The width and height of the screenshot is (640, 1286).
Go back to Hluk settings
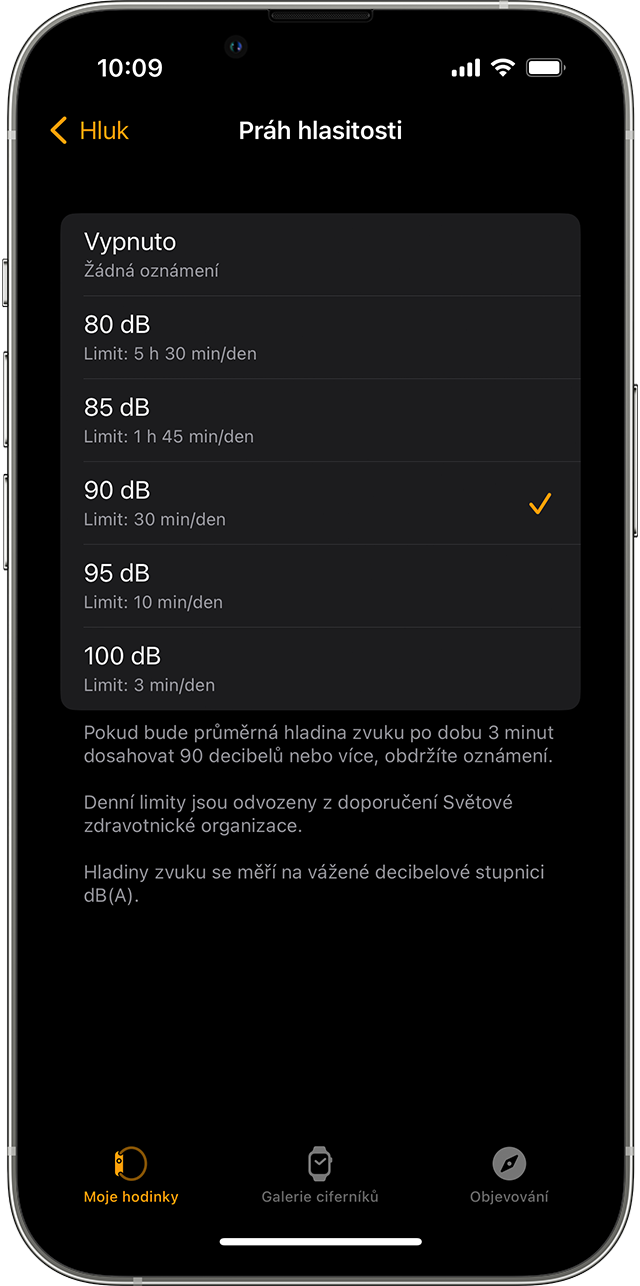coord(90,131)
